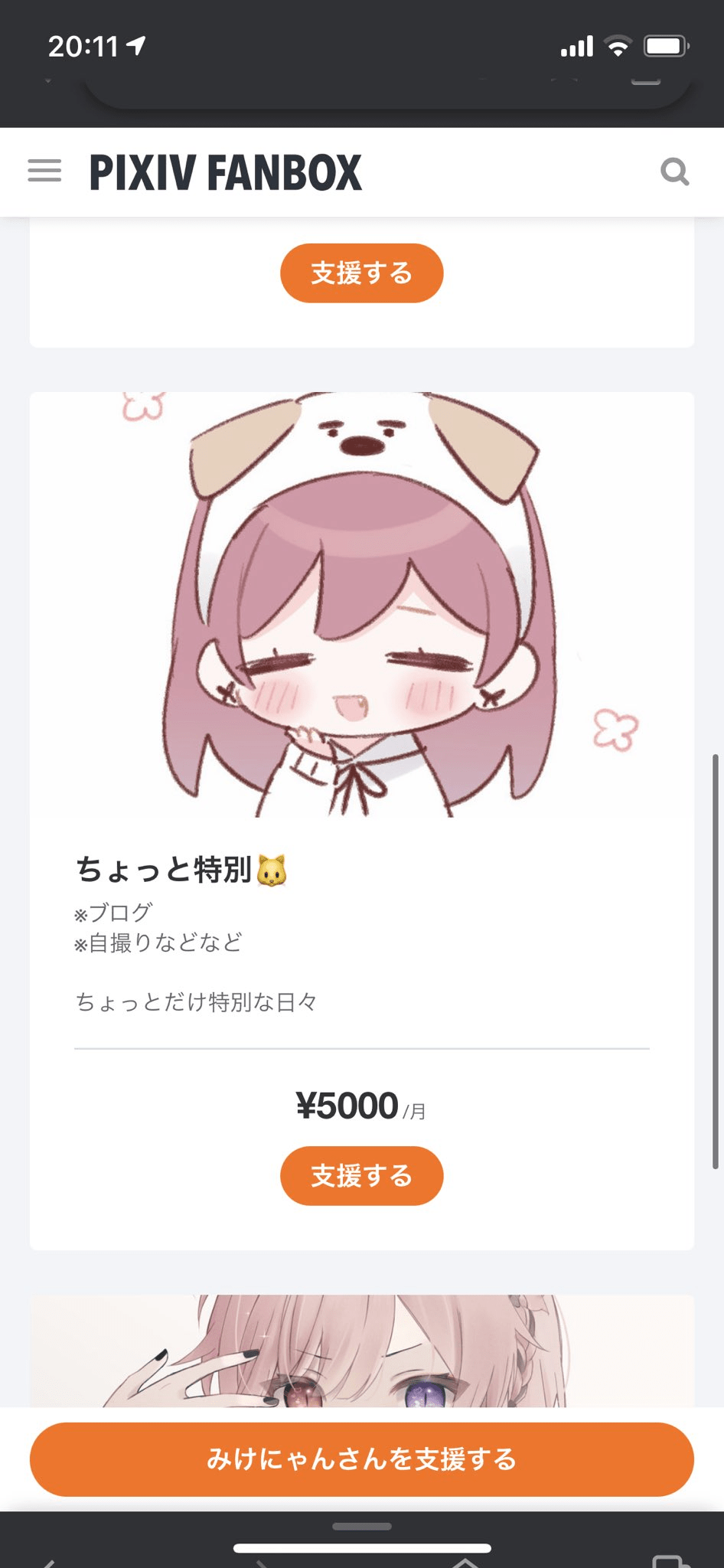Tap みけにゃんさんを支援する button

coord(361,1459)
